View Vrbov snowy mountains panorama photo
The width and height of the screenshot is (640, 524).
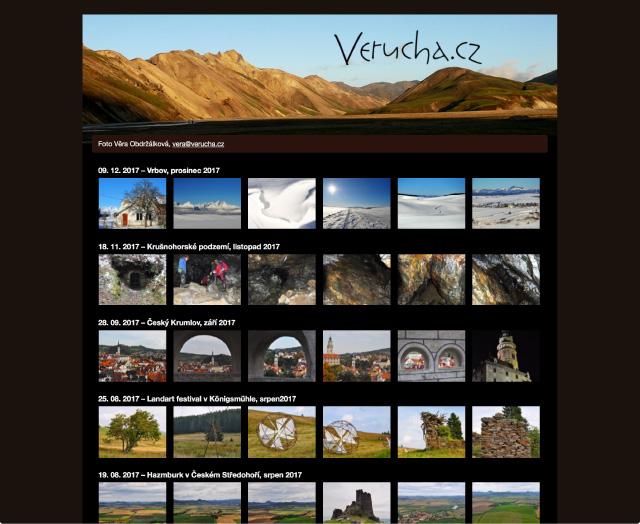coord(207,203)
